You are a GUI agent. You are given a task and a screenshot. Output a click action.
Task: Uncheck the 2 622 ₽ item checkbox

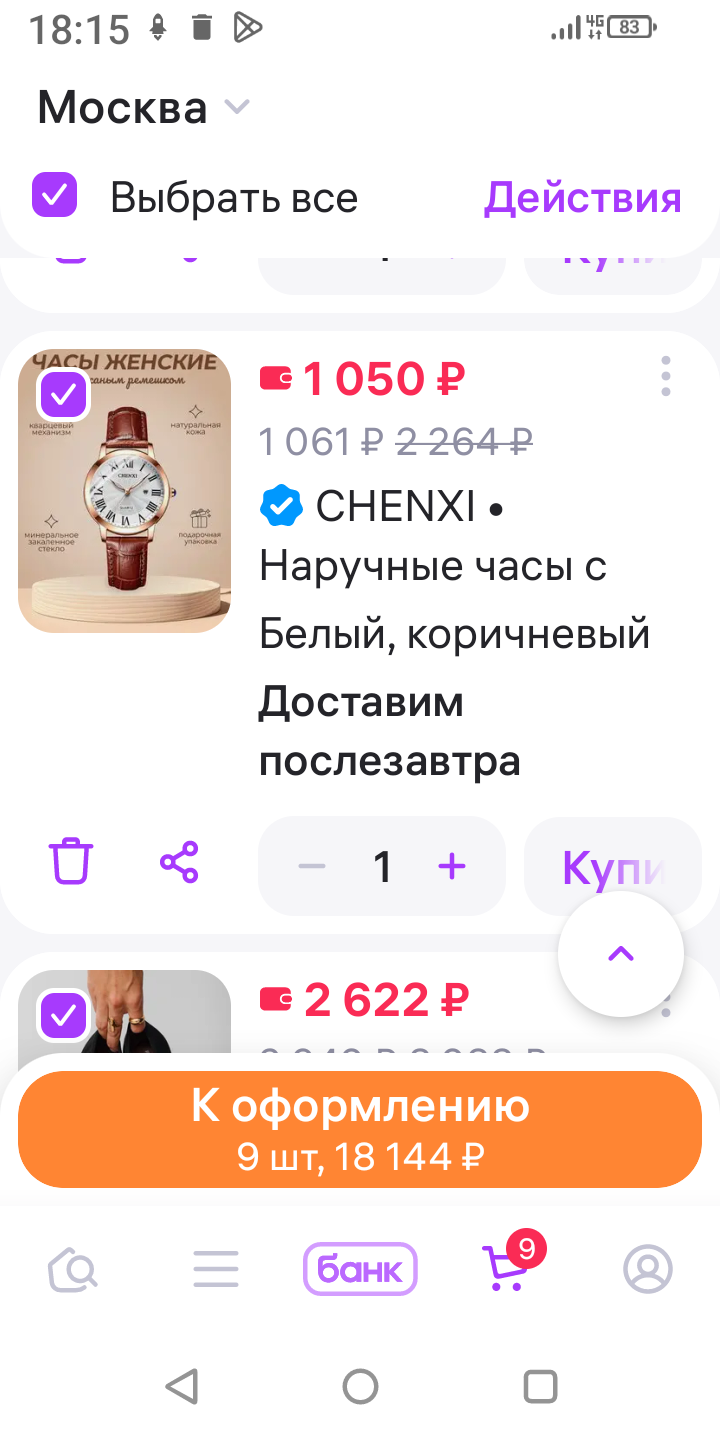[64, 1016]
